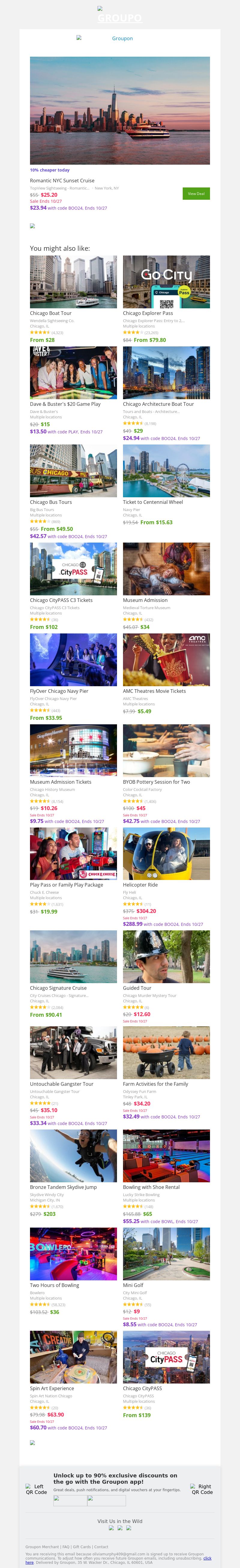Open the Romantic NYC Sunset Cruise image
This screenshot has width=240, height=1568.
[x=120, y=111]
